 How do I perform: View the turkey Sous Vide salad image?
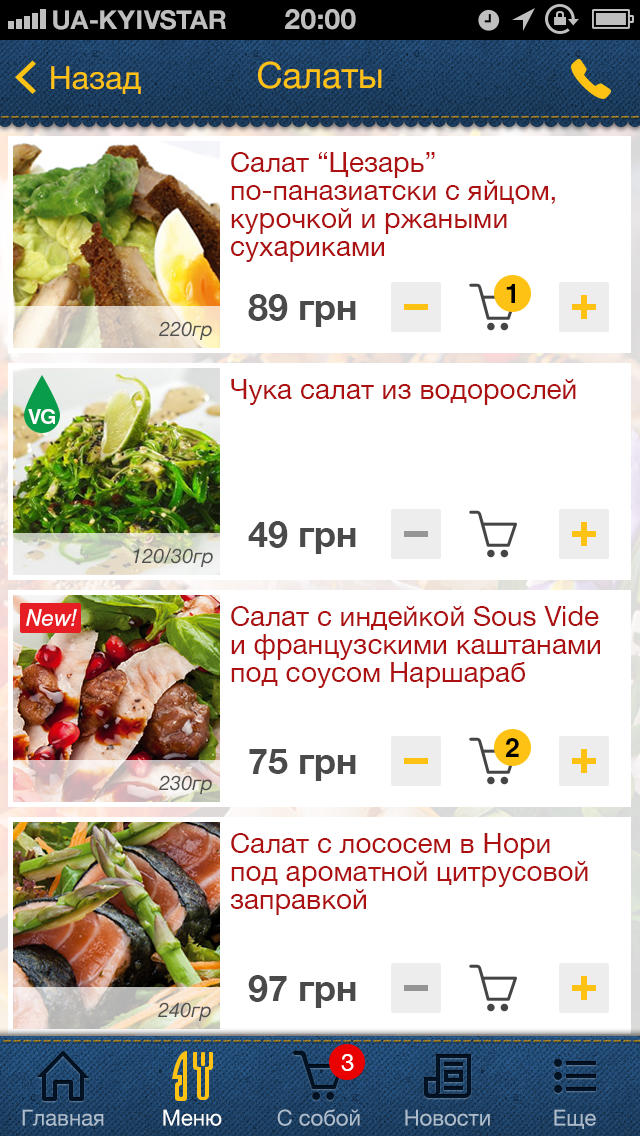tap(117, 698)
